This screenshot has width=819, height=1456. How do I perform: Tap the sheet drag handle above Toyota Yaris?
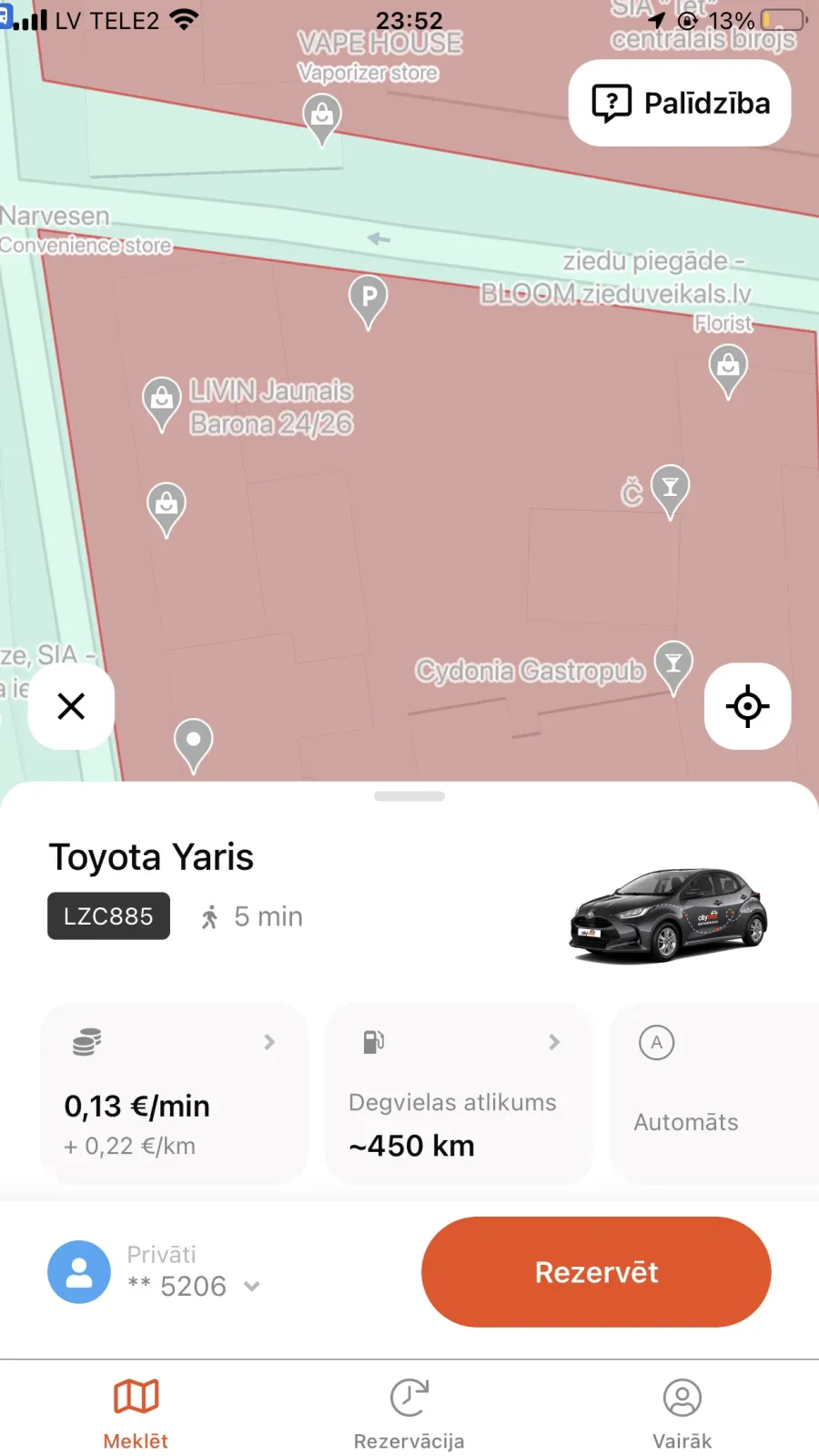tap(409, 796)
